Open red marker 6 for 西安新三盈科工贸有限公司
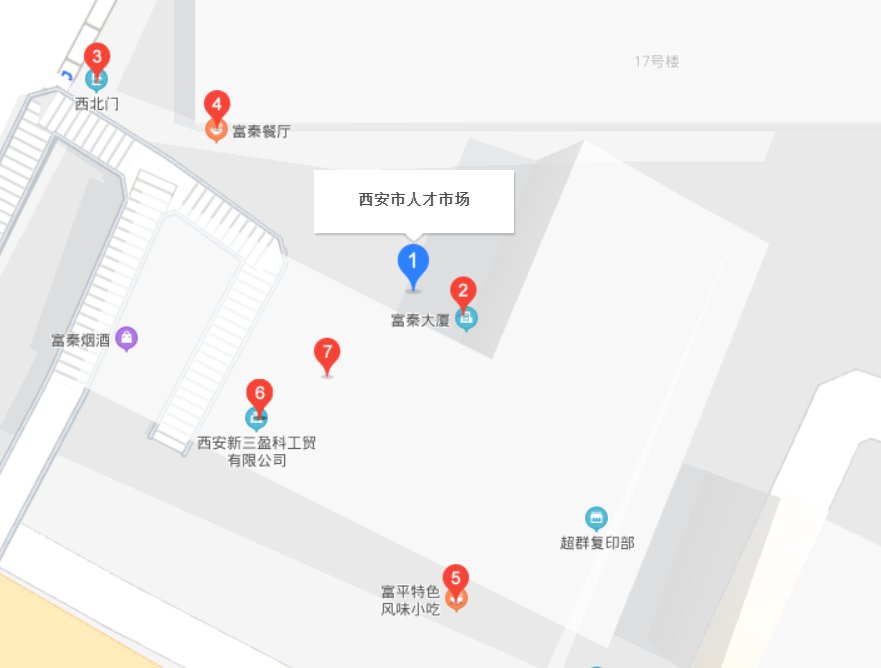 tap(259, 393)
